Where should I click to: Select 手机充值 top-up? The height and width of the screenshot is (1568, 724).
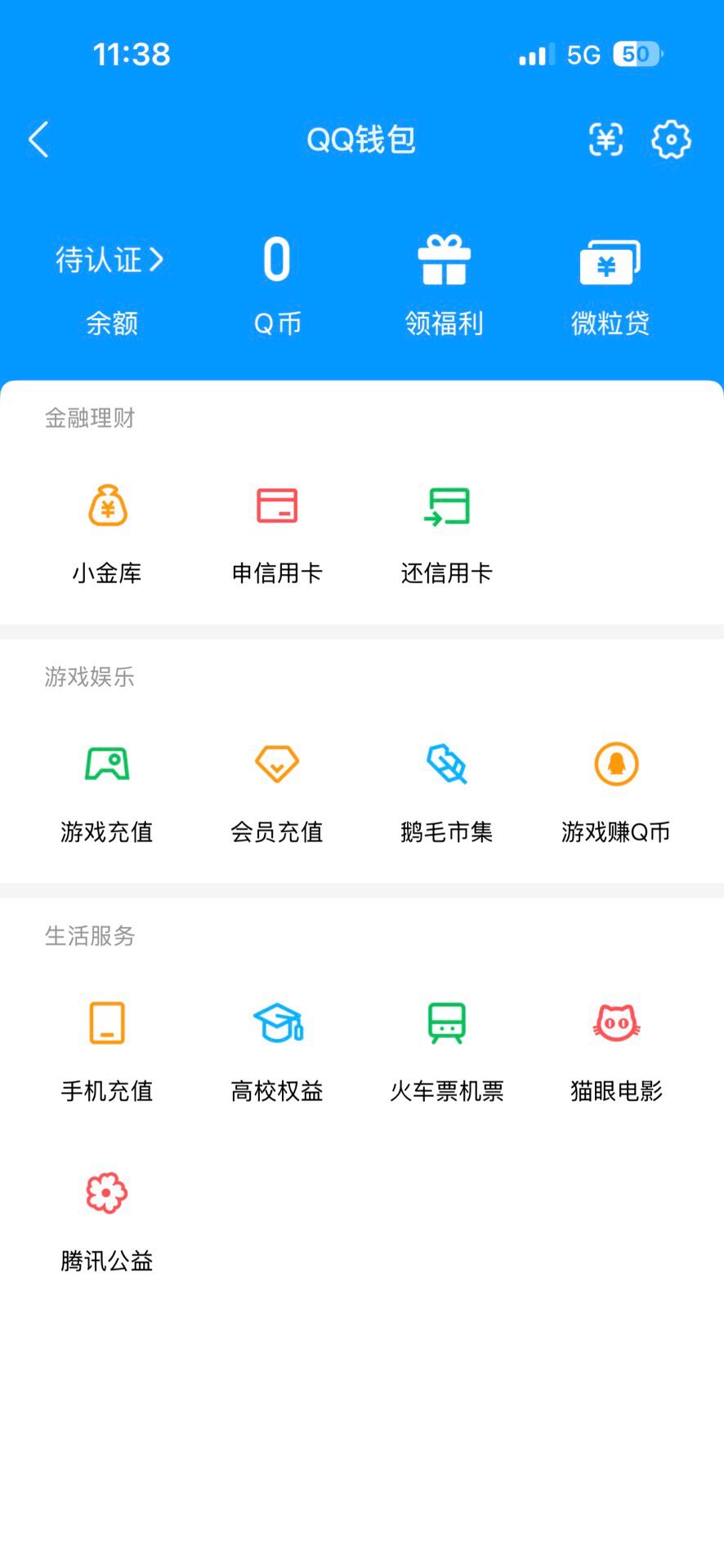(x=107, y=1051)
